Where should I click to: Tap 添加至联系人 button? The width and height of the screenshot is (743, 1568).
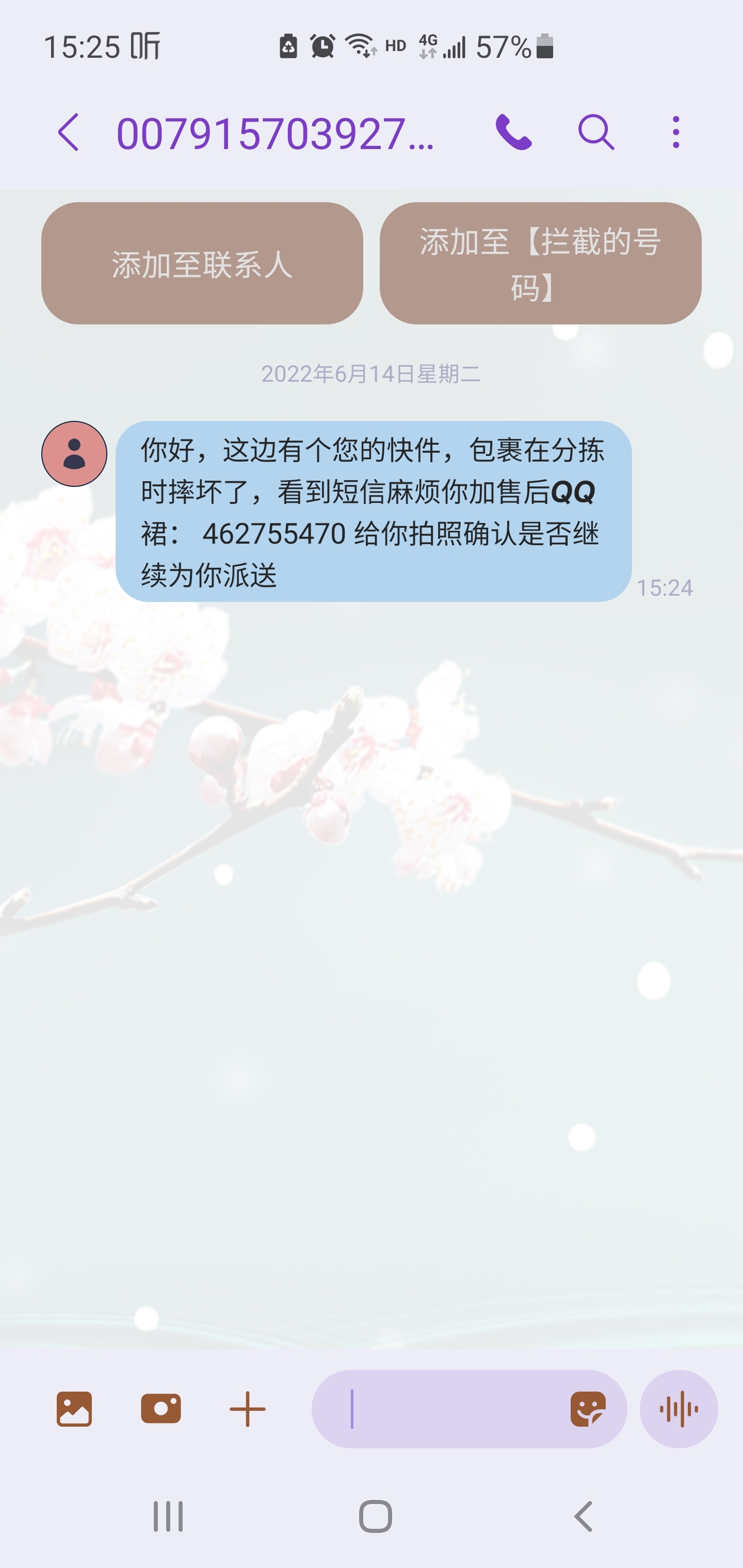click(x=202, y=264)
